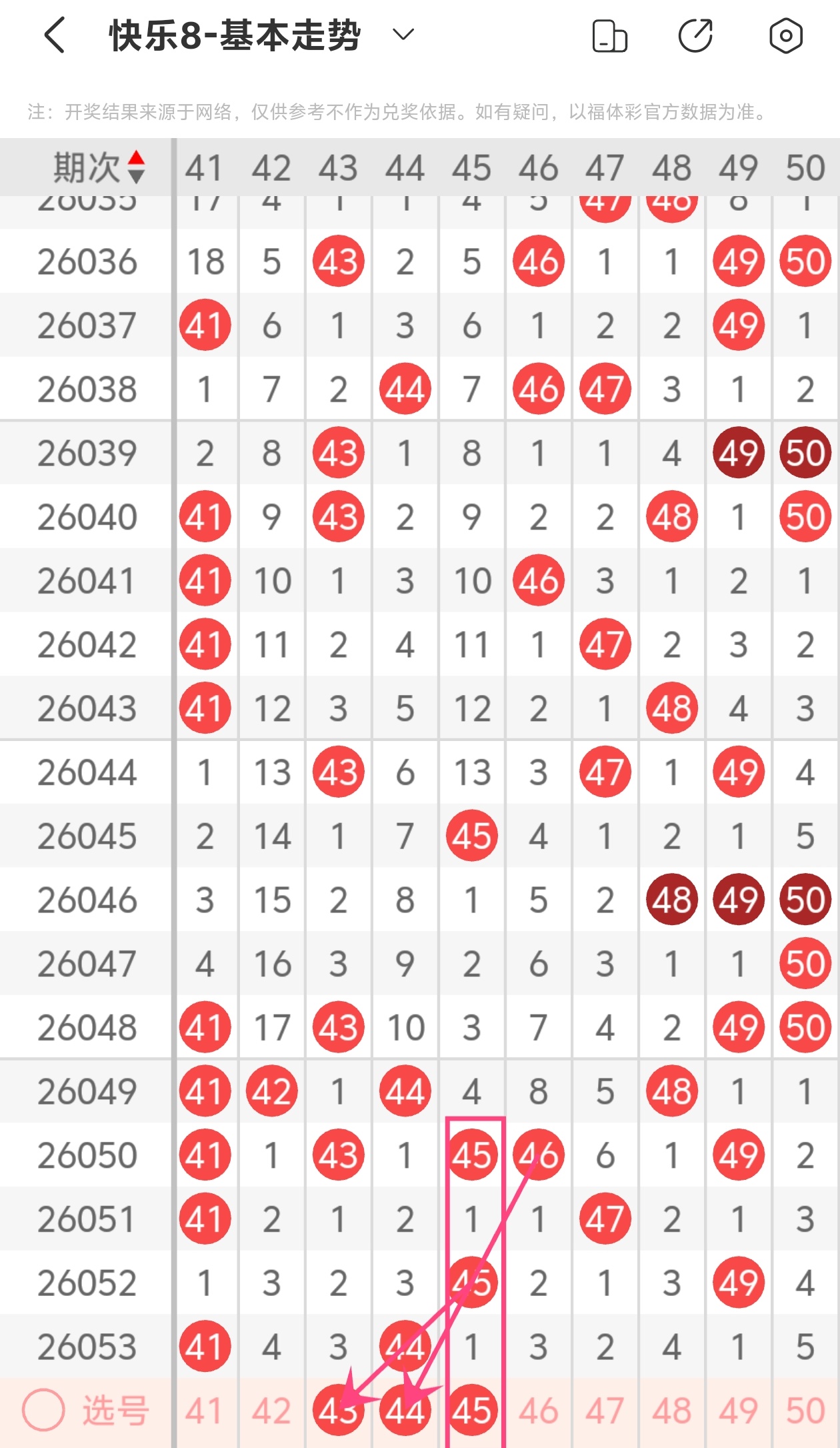The image size is (840, 1448).
Task: Tap the screen orientation icon
Action: tap(609, 36)
